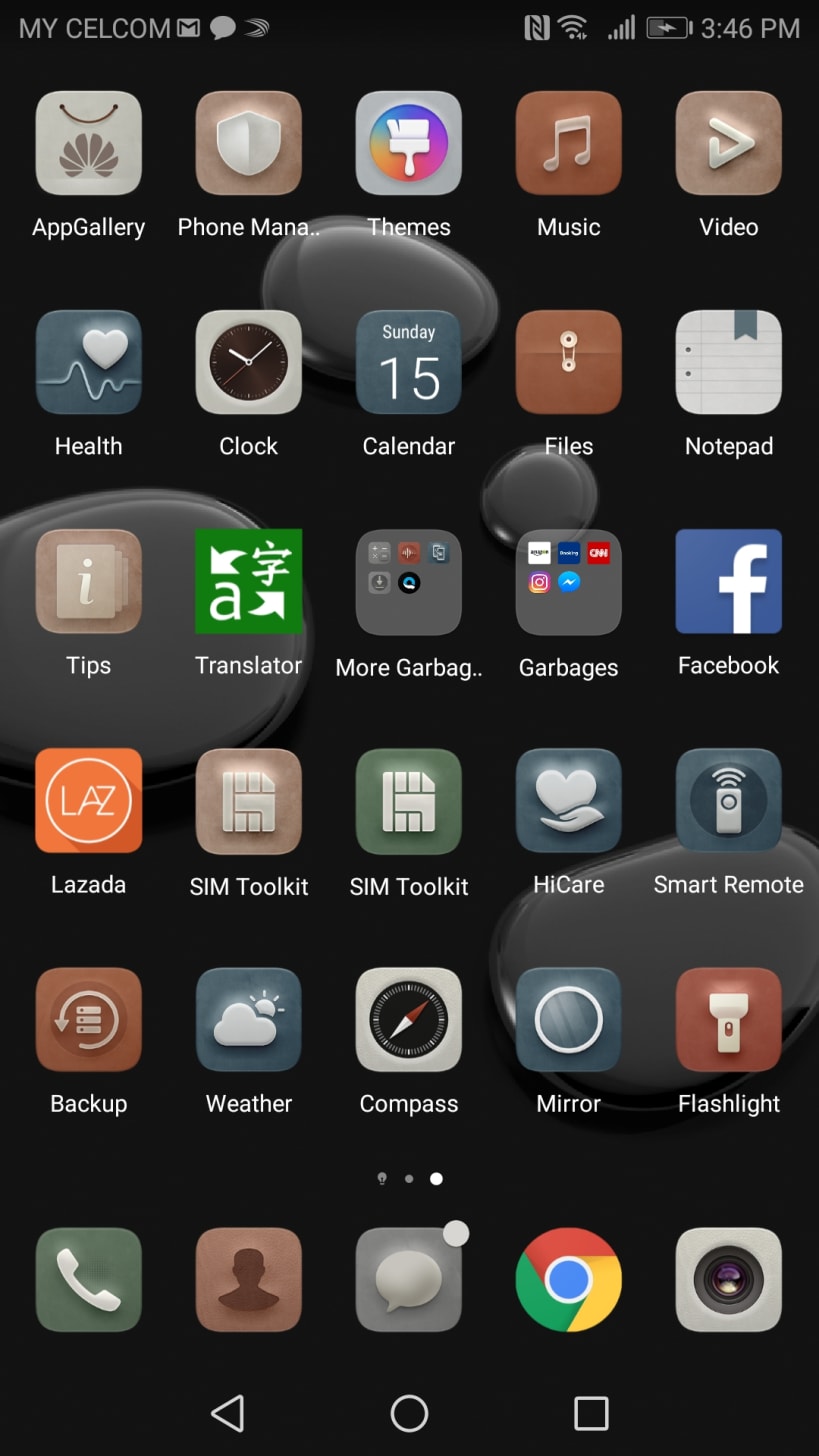Open HiCare
This screenshot has width=819, height=1456.
point(568,800)
